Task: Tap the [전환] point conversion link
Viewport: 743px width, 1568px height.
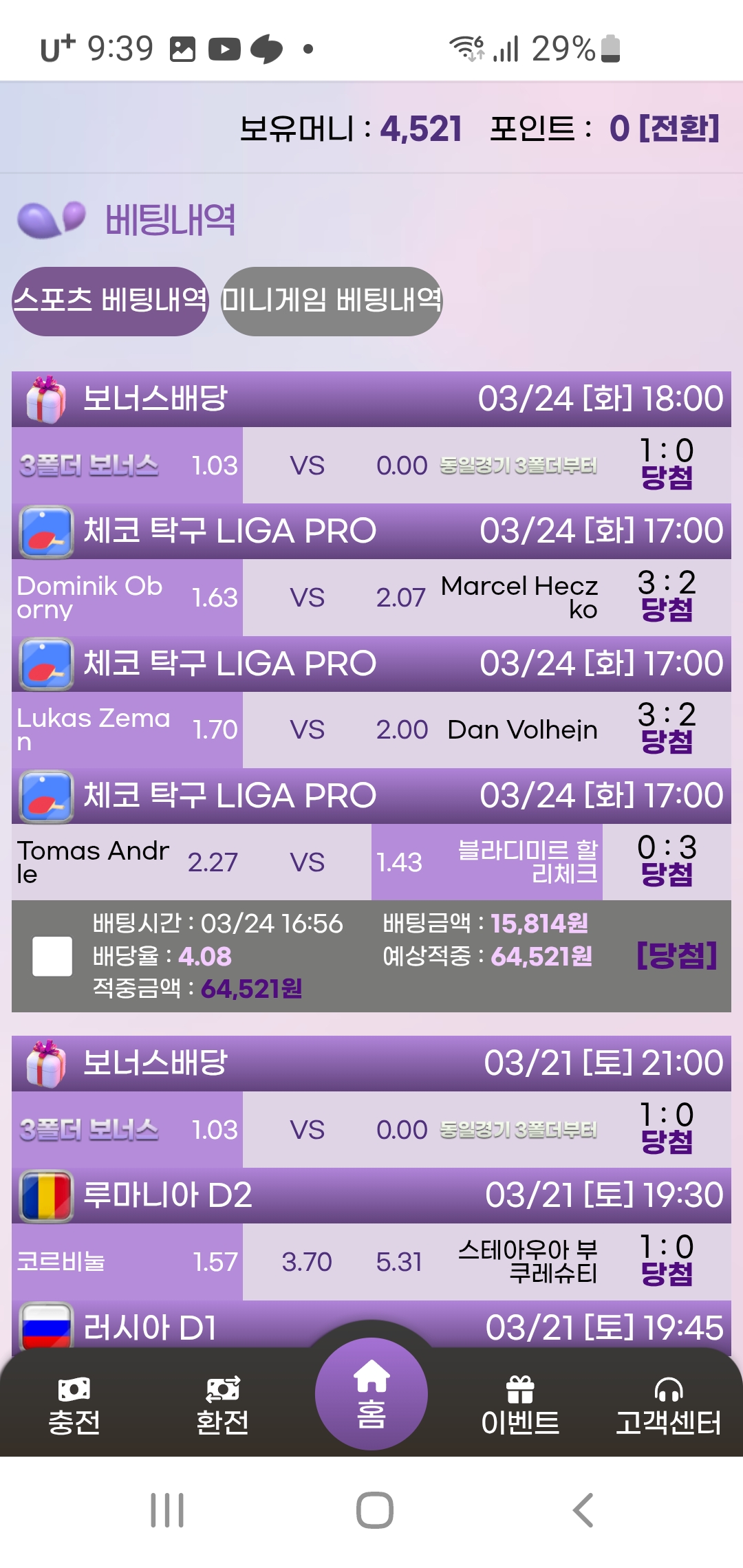Action: (x=678, y=129)
